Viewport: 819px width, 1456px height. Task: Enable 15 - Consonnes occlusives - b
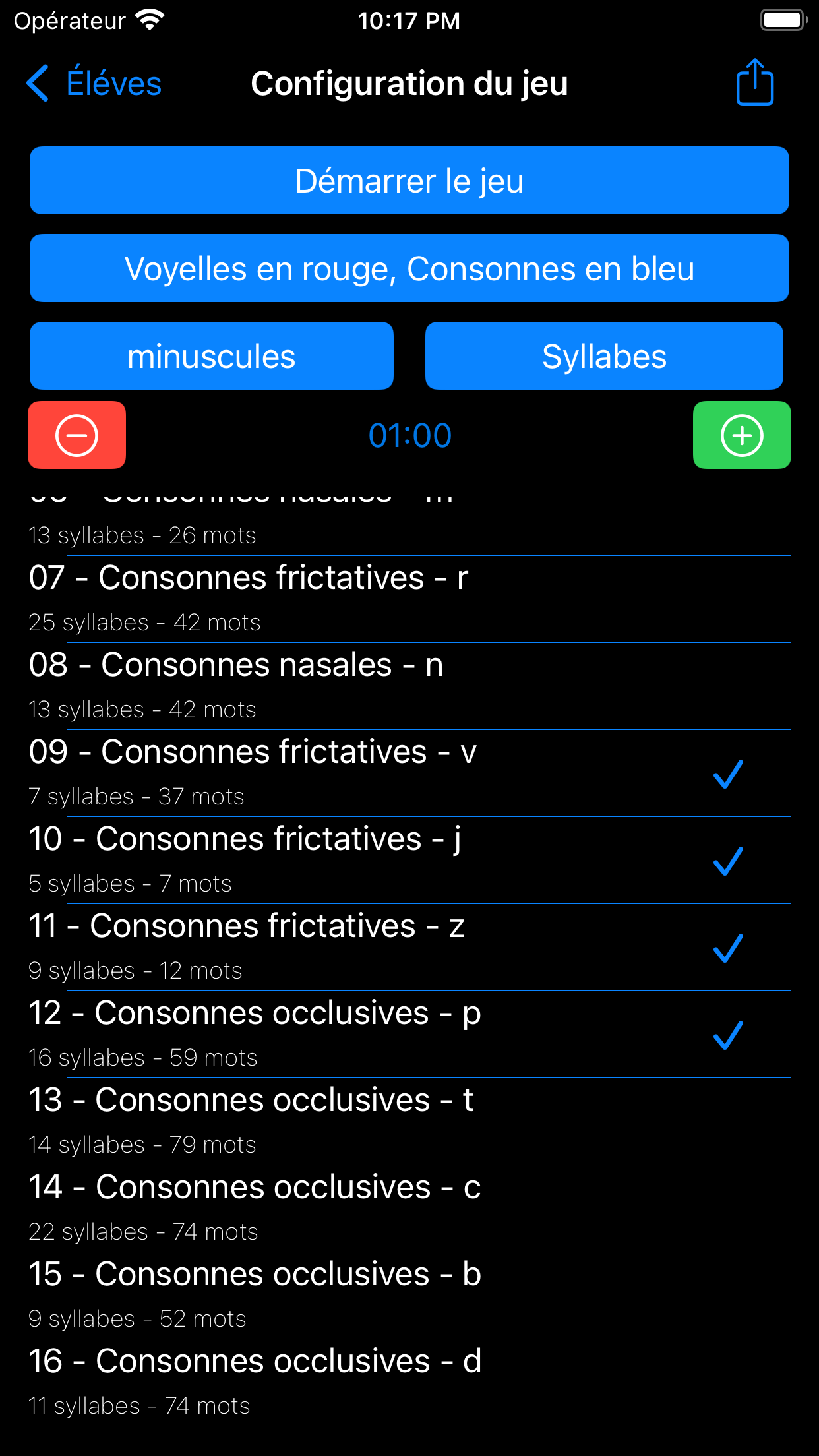(x=409, y=1295)
